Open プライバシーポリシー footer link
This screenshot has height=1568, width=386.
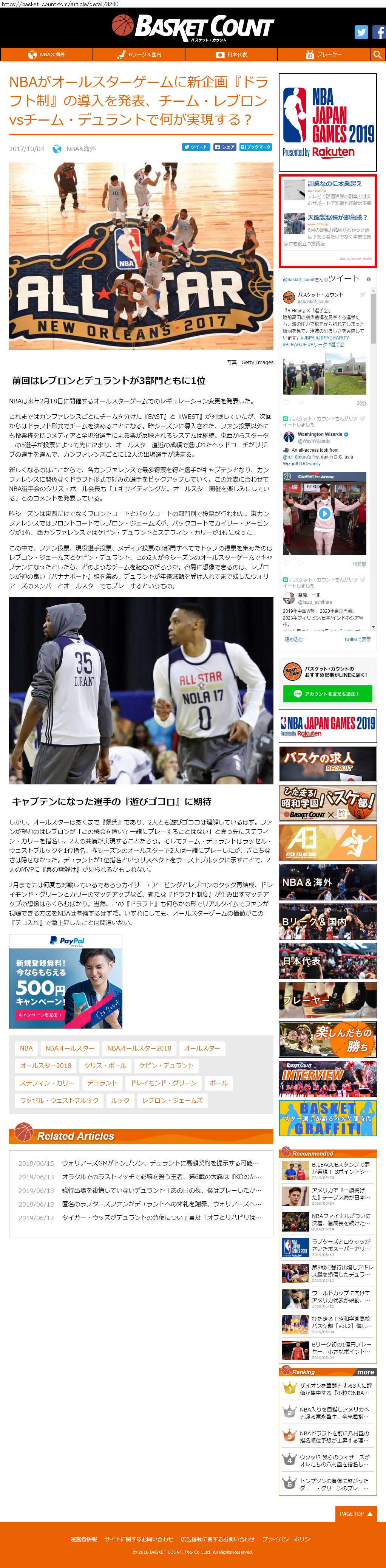(x=288, y=1539)
